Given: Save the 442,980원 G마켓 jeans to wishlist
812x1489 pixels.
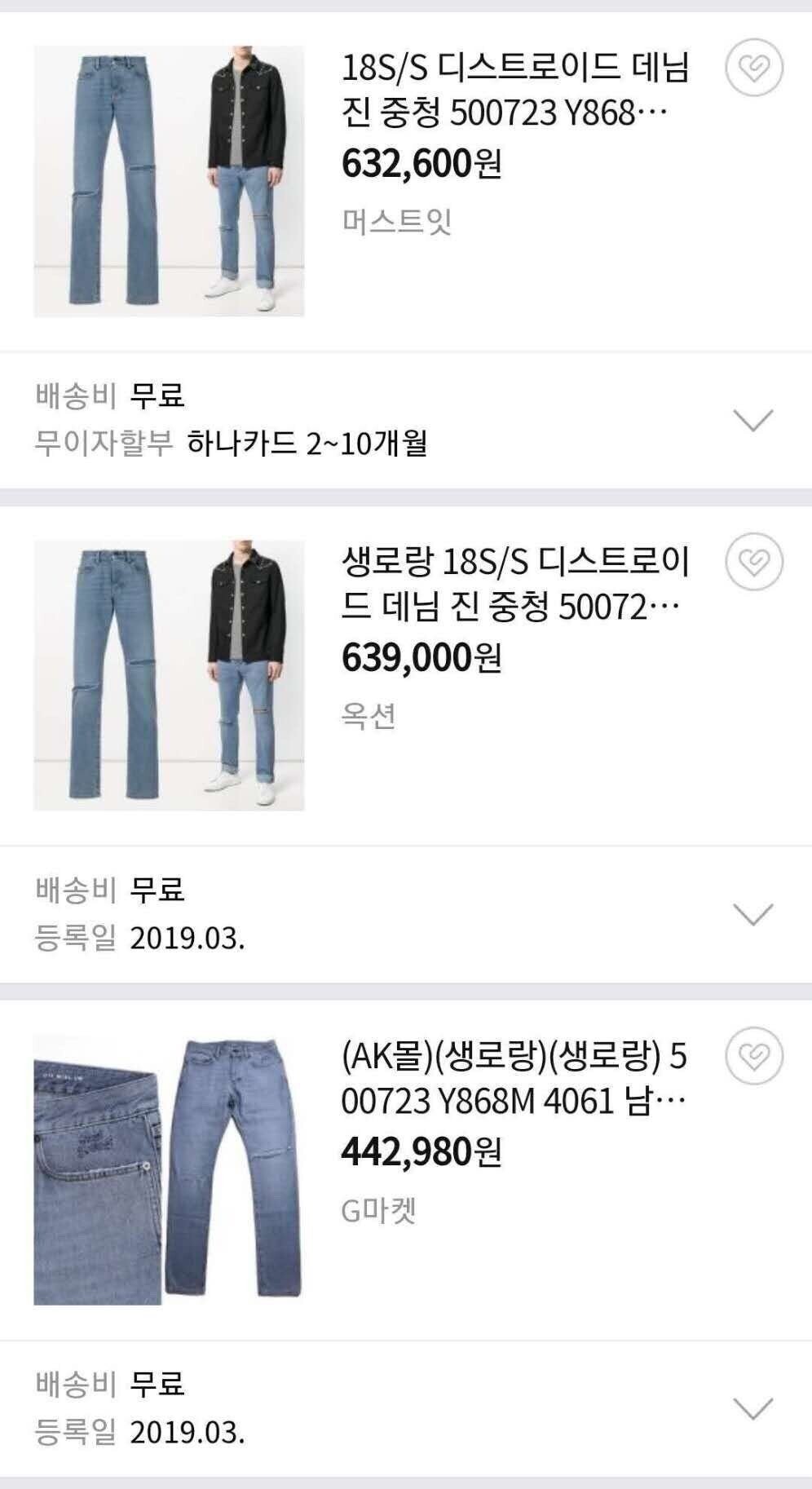Looking at the screenshot, I should pos(754,1056).
